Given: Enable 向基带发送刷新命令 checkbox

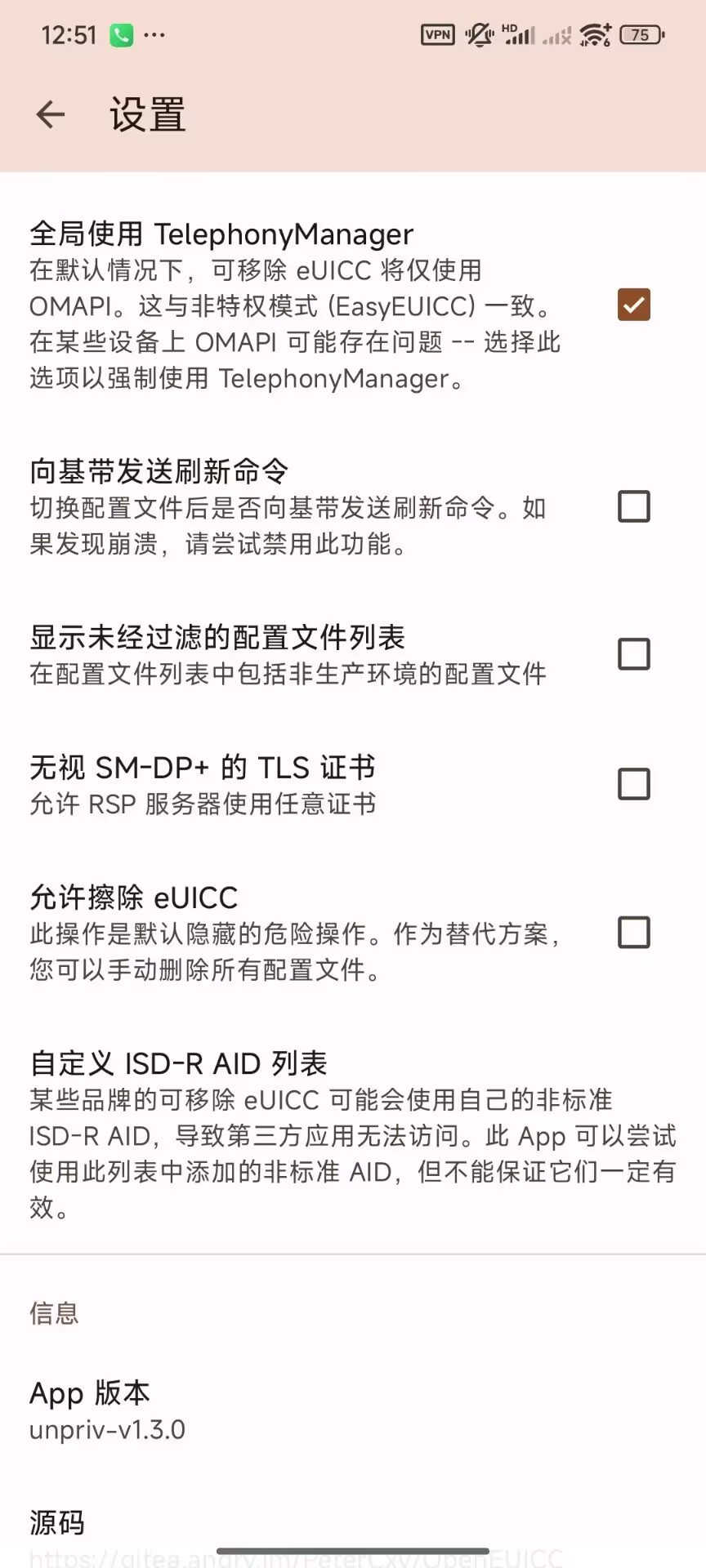Looking at the screenshot, I should (x=633, y=506).
